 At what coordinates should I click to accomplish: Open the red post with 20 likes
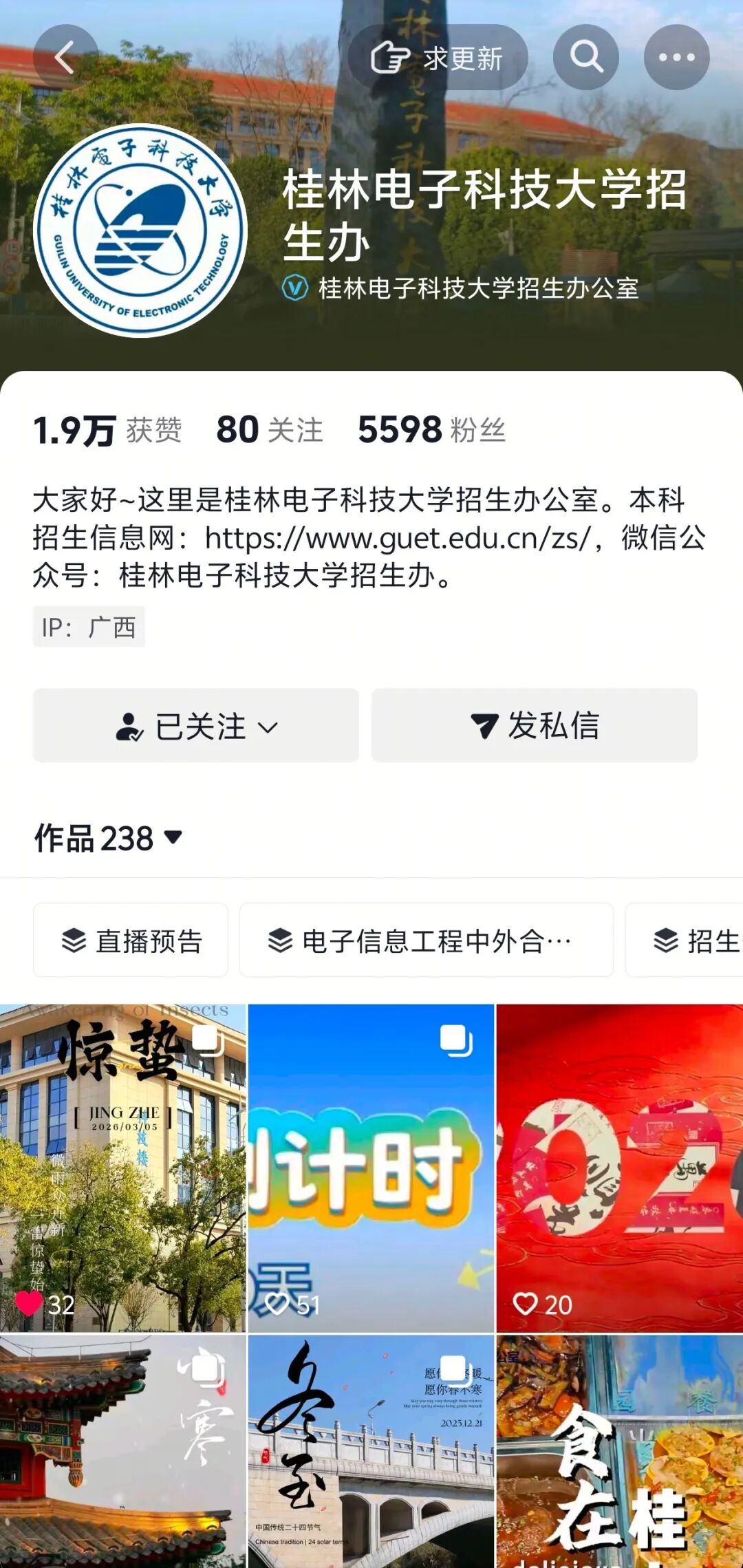click(619, 1168)
